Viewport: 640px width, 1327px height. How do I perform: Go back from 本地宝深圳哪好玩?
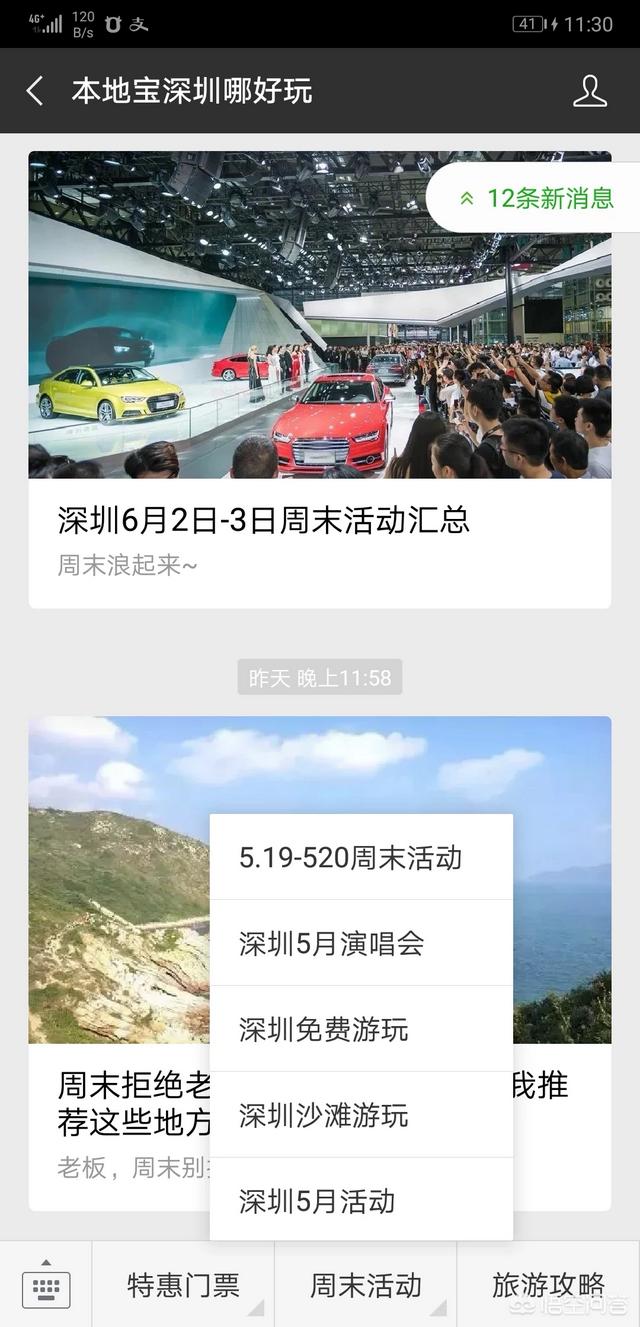35,91
